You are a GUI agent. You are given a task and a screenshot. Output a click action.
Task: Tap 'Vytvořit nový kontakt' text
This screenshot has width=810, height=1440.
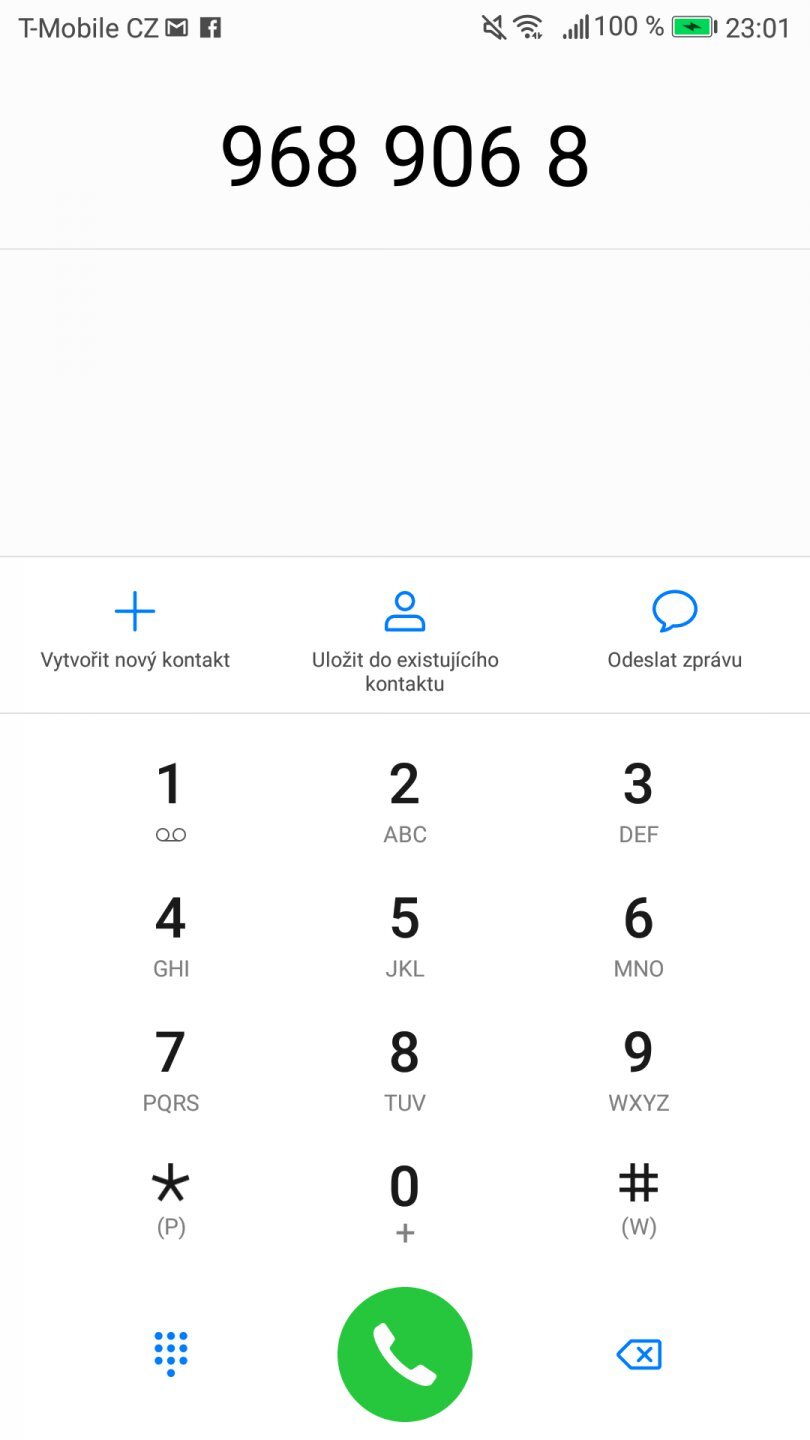pos(135,659)
